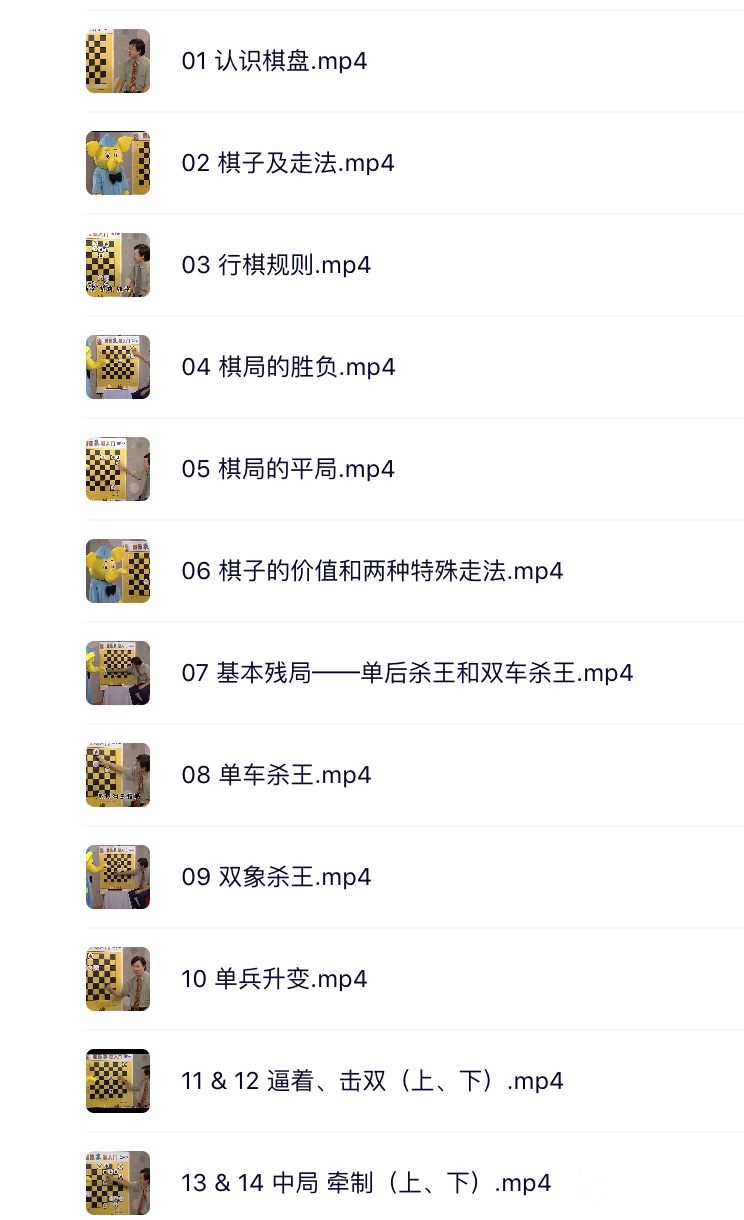Screen dimensions: 744x1220
Task: Open 05 棋局的平局.mp4
Action: pyautogui.click(x=288, y=469)
